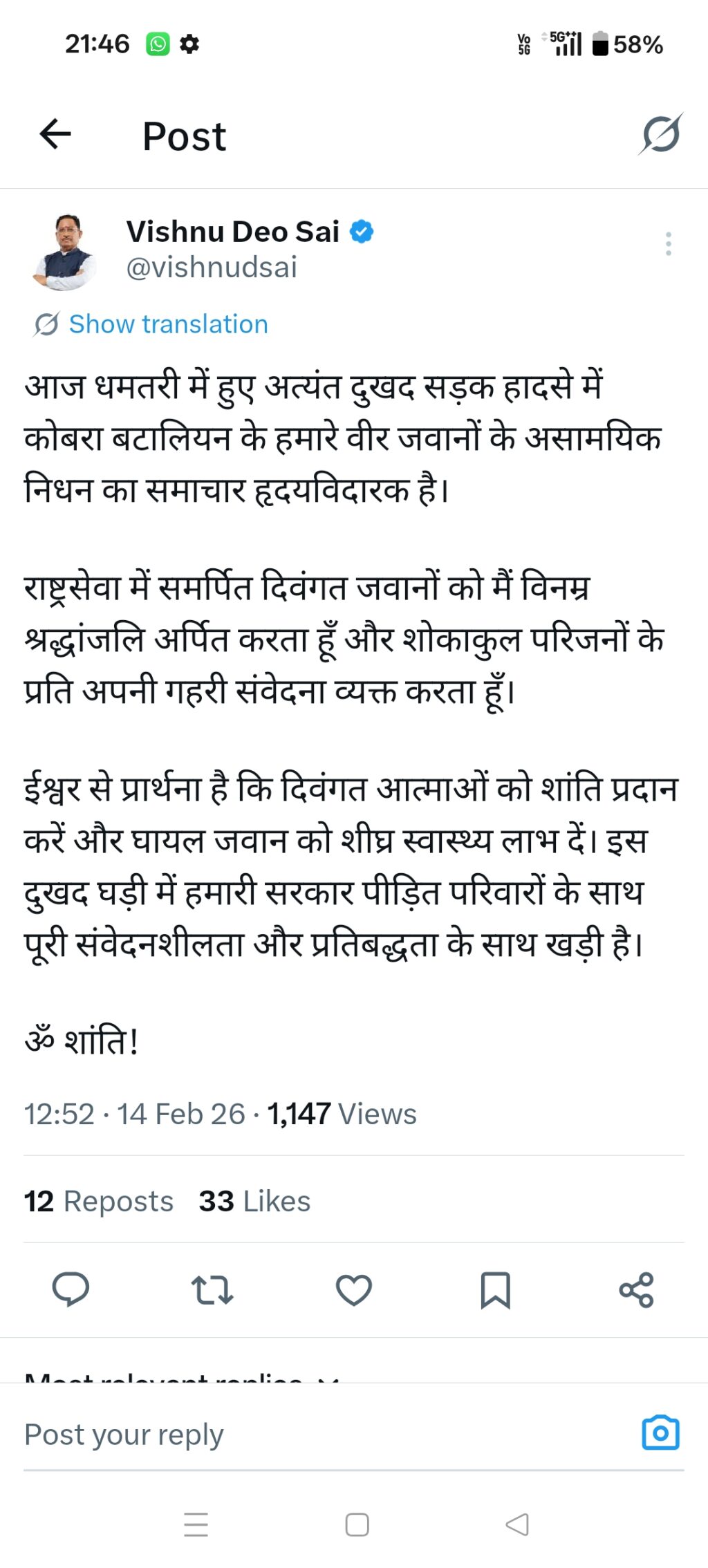708x1568 pixels.
Task: Reply with the comment bubble icon
Action: pyautogui.click(x=71, y=1290)
